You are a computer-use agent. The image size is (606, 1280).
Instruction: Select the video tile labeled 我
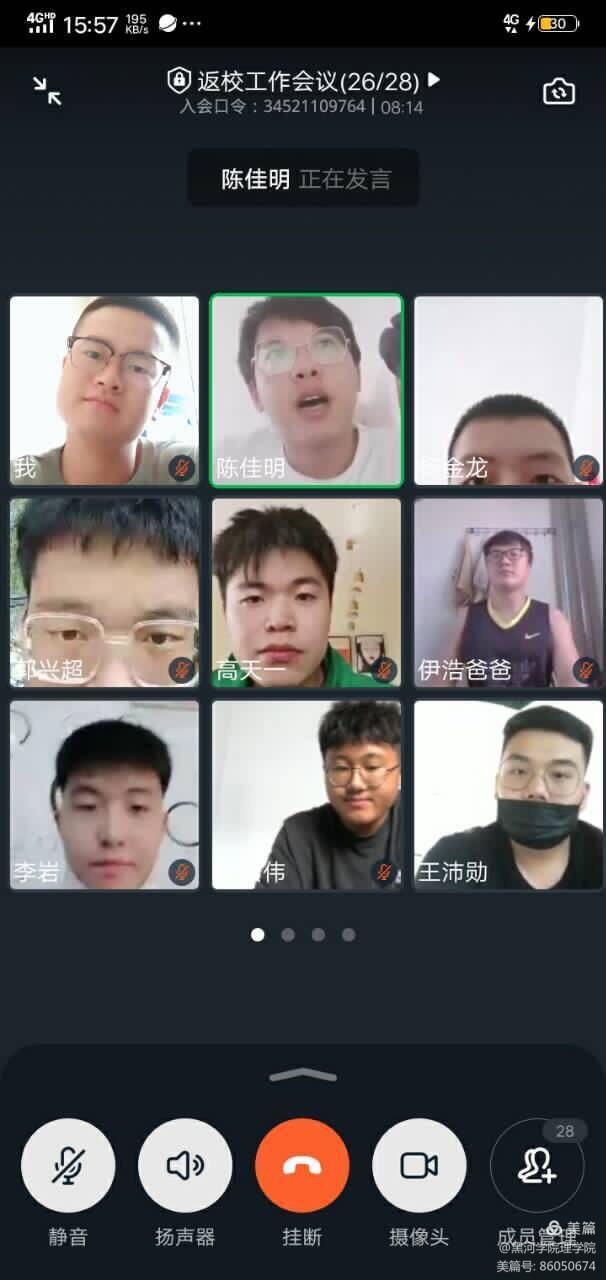click(104, 390)
